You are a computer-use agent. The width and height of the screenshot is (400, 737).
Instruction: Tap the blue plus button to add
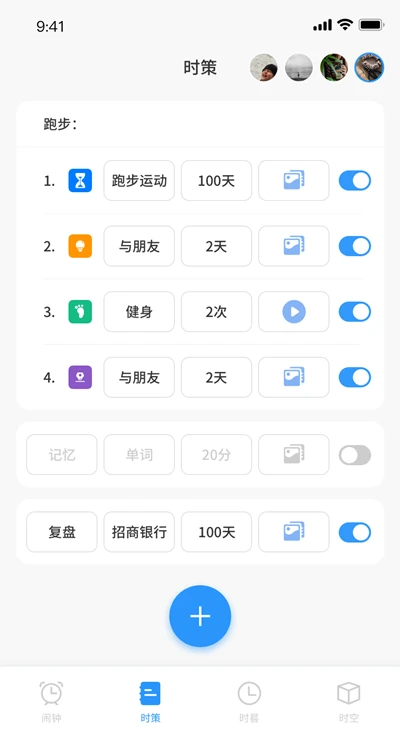pos(200,616)
